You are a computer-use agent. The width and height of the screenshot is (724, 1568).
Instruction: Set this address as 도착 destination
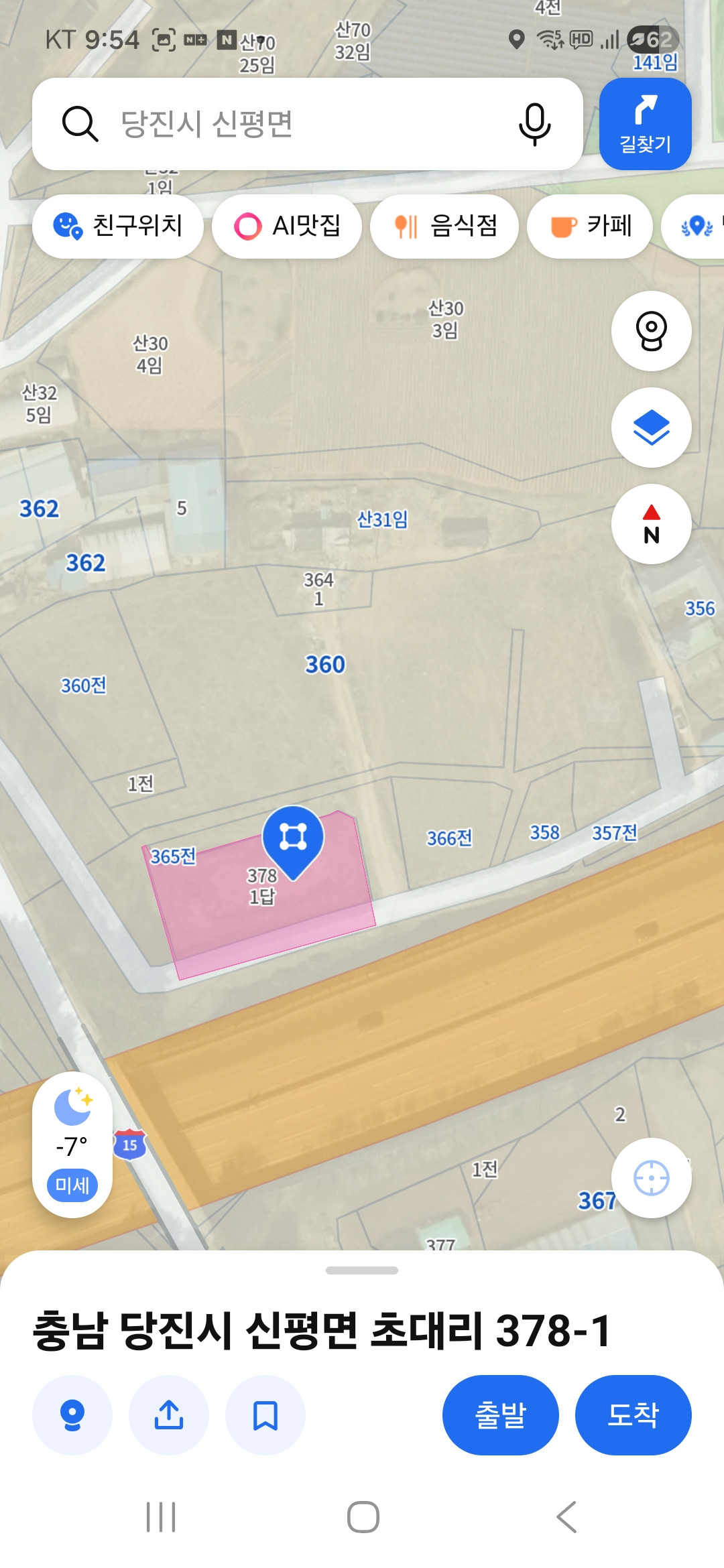633,1415
